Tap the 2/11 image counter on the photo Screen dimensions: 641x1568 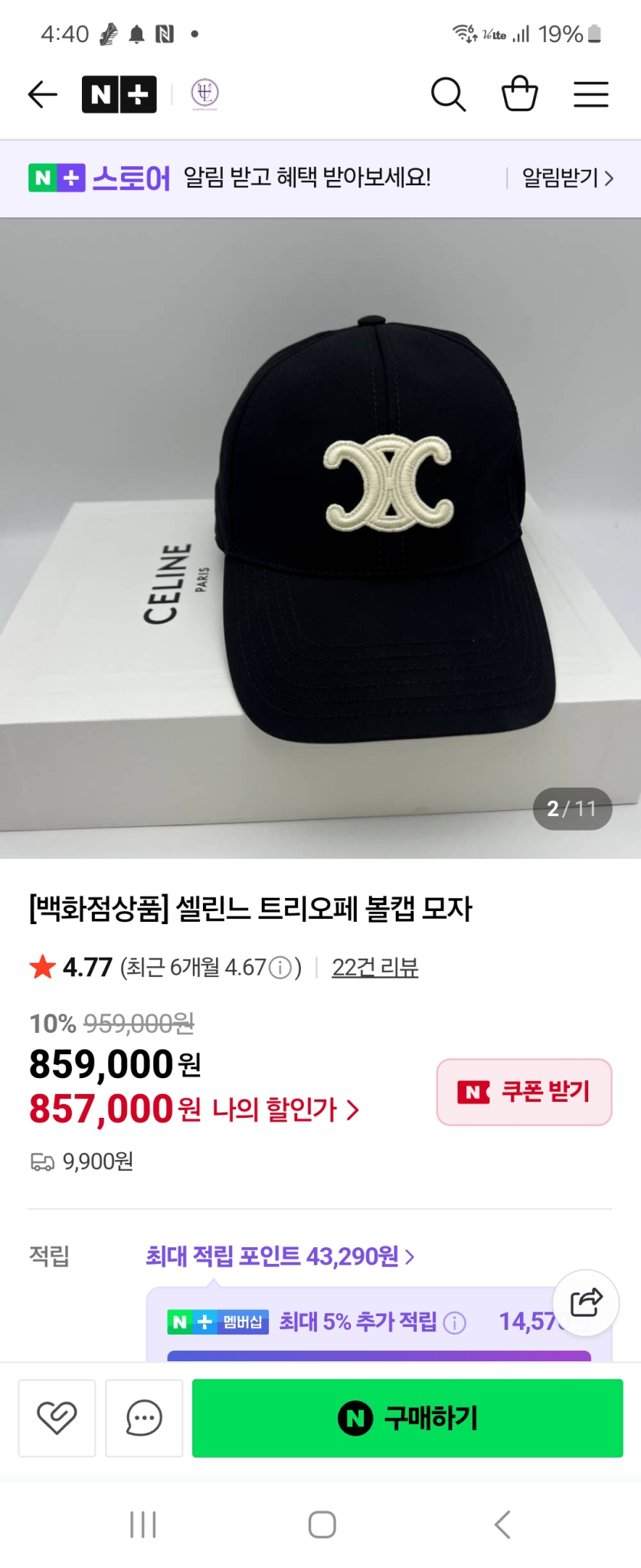573,808
